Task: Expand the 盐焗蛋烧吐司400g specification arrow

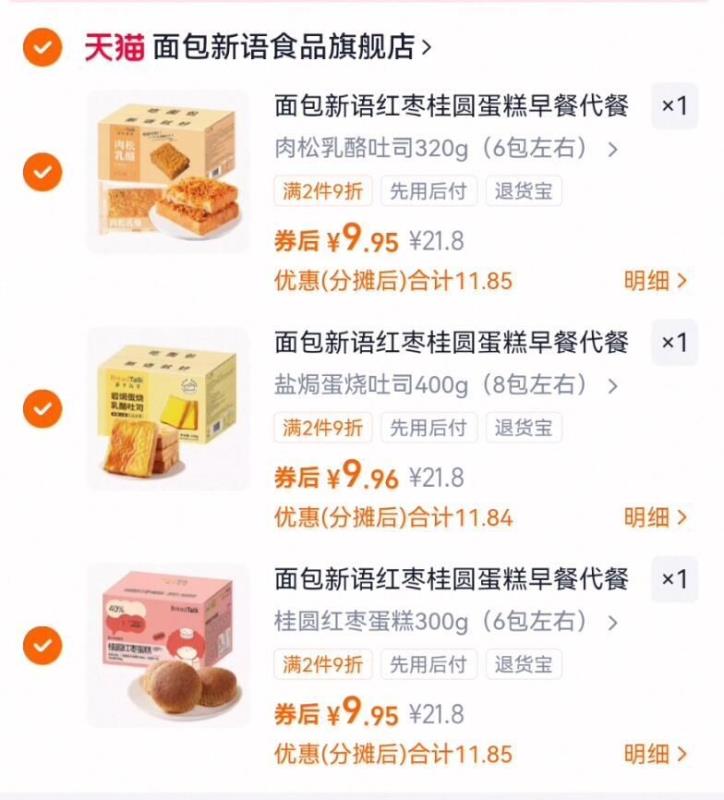Action: [x=611, y=384]
